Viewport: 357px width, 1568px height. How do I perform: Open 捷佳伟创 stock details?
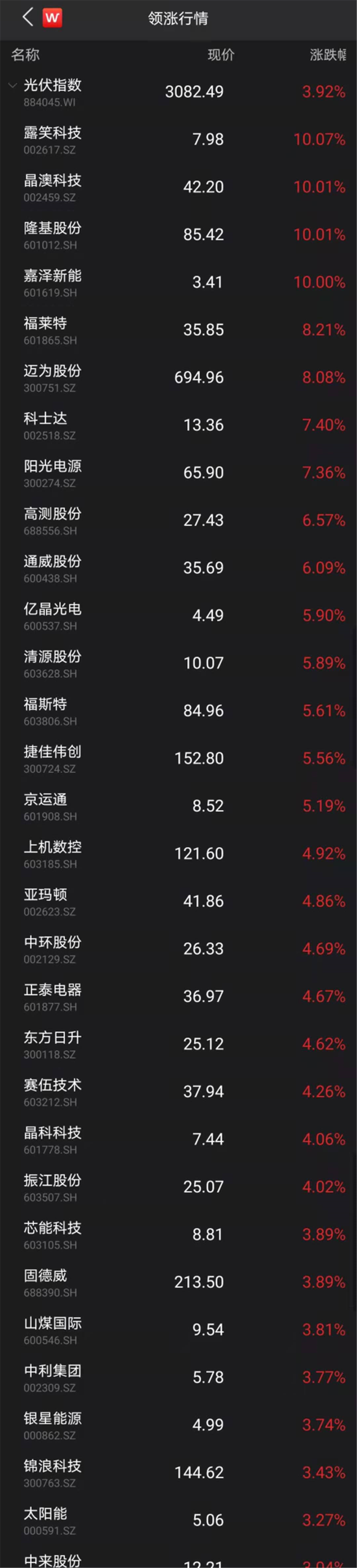[52, 758]
